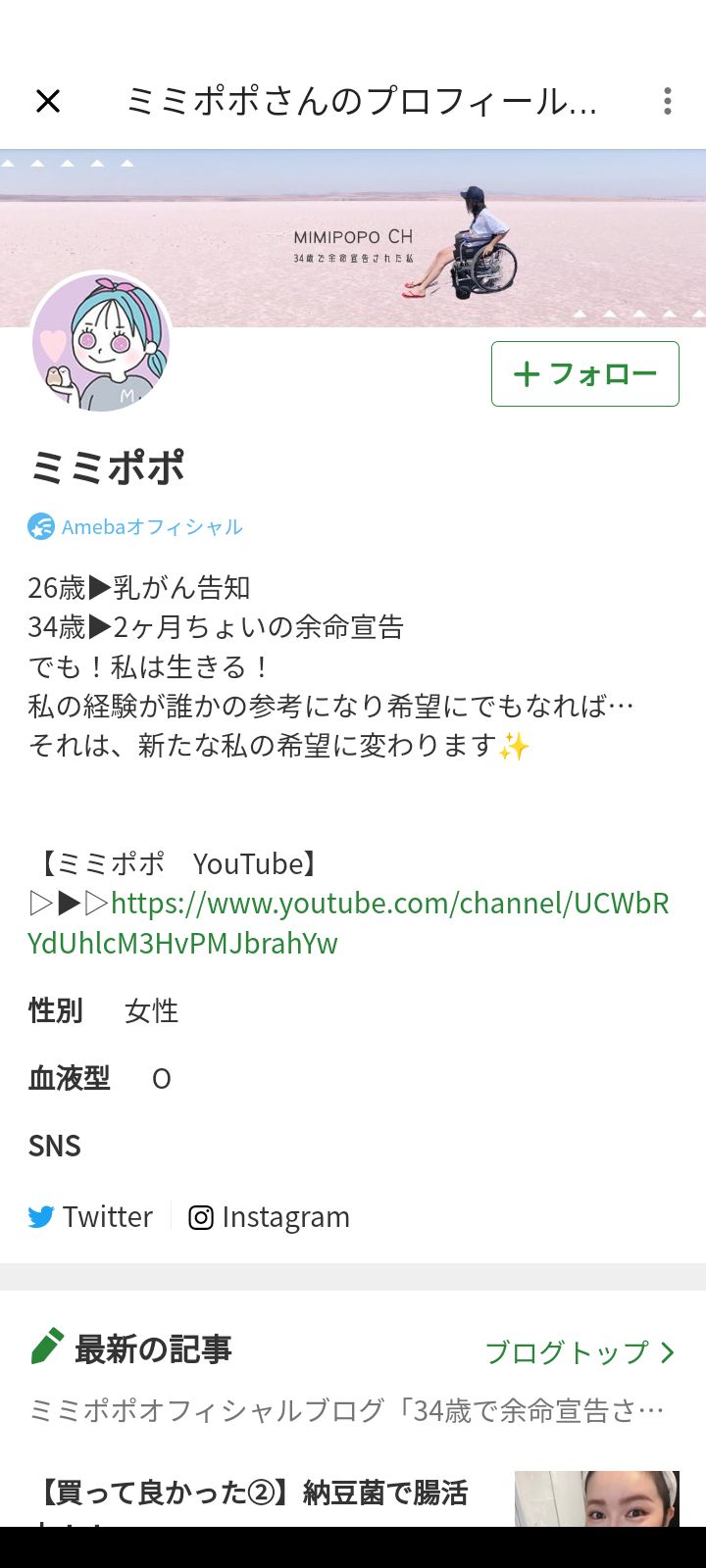Screen dimensions: 706x1568
Task: Open ミミポポ's Twitter profile
Action: [91, 1216]
